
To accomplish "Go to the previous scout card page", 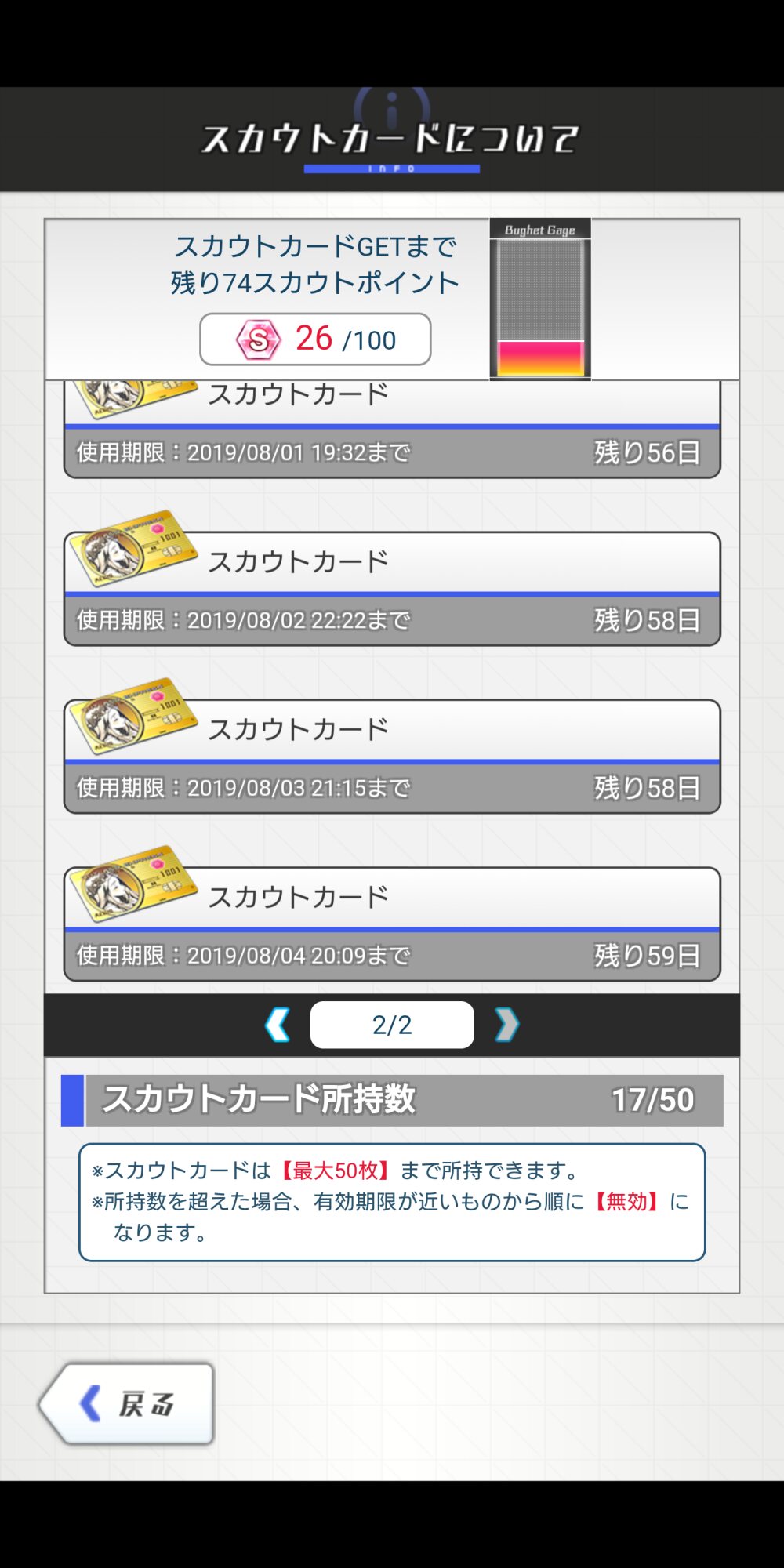I will tap(278, 1025).
